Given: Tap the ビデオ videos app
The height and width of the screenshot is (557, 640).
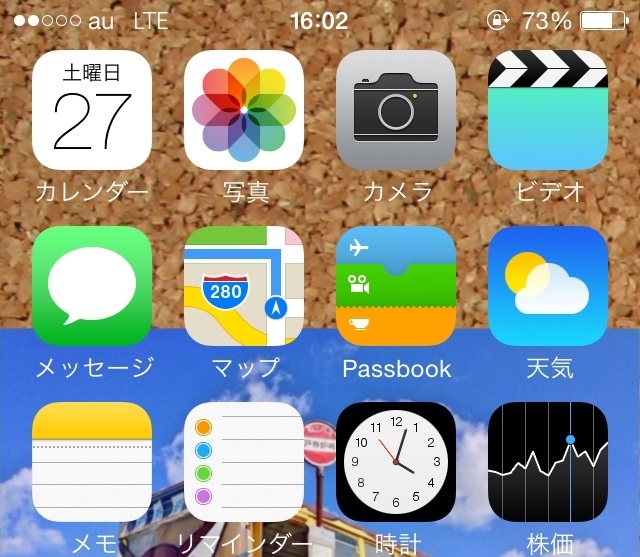Looking at the screenshot, I should pos(548,110).
